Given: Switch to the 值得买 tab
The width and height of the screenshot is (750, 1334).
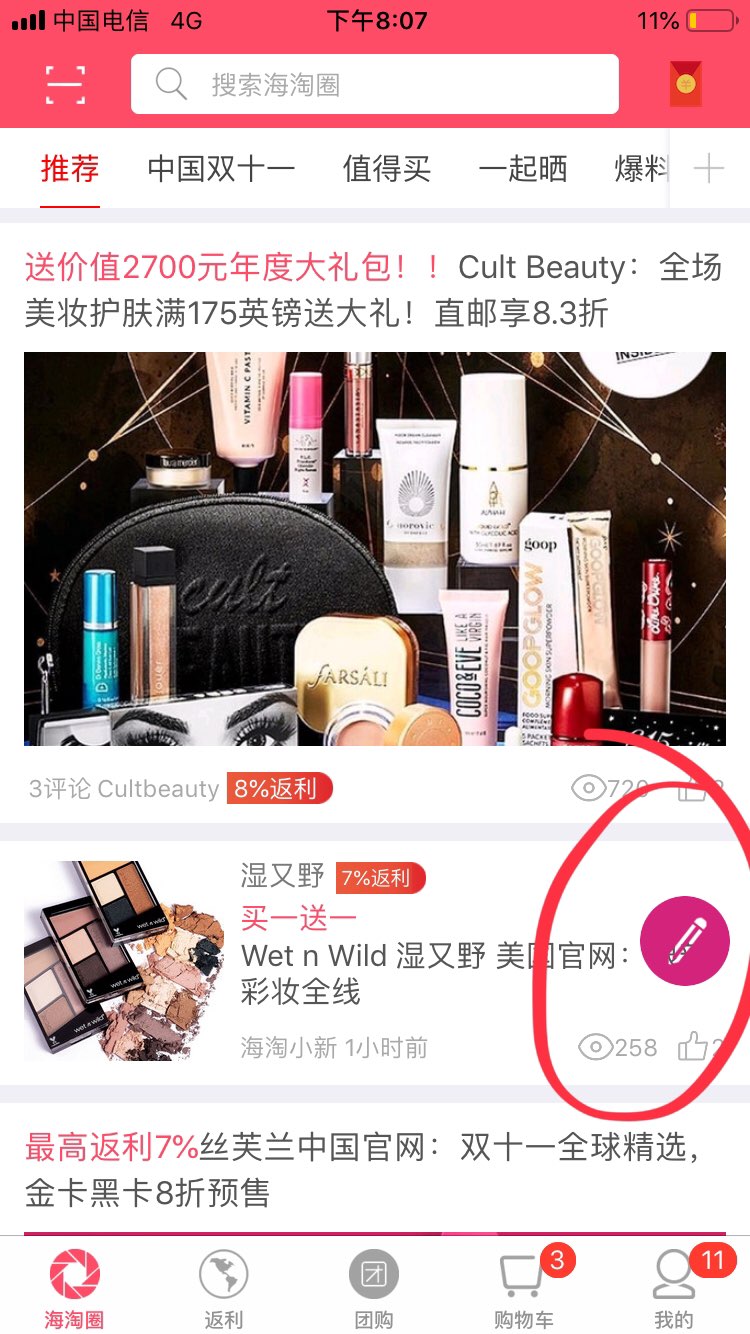Looking at the screenshot, I should (x=386, y=169).
